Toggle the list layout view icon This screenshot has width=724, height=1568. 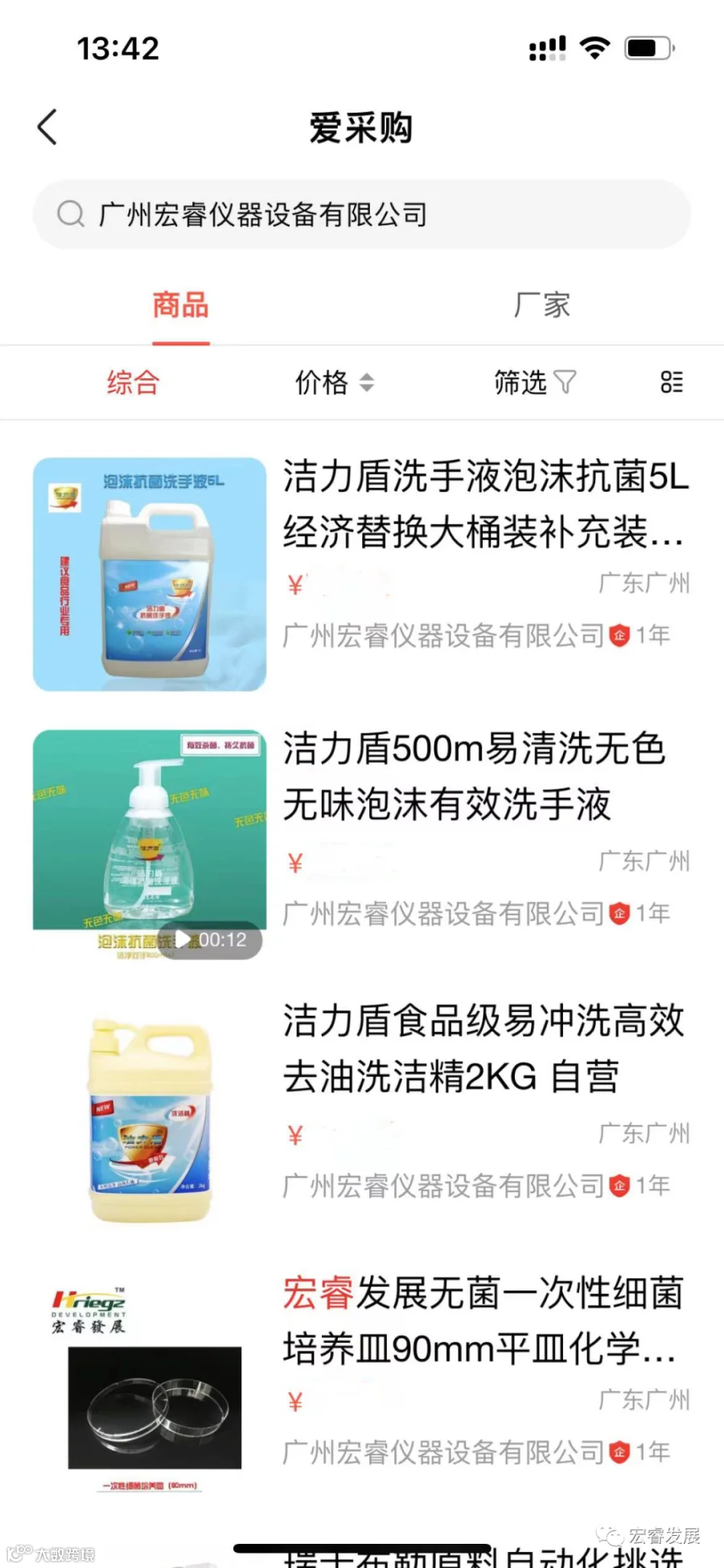671,382
